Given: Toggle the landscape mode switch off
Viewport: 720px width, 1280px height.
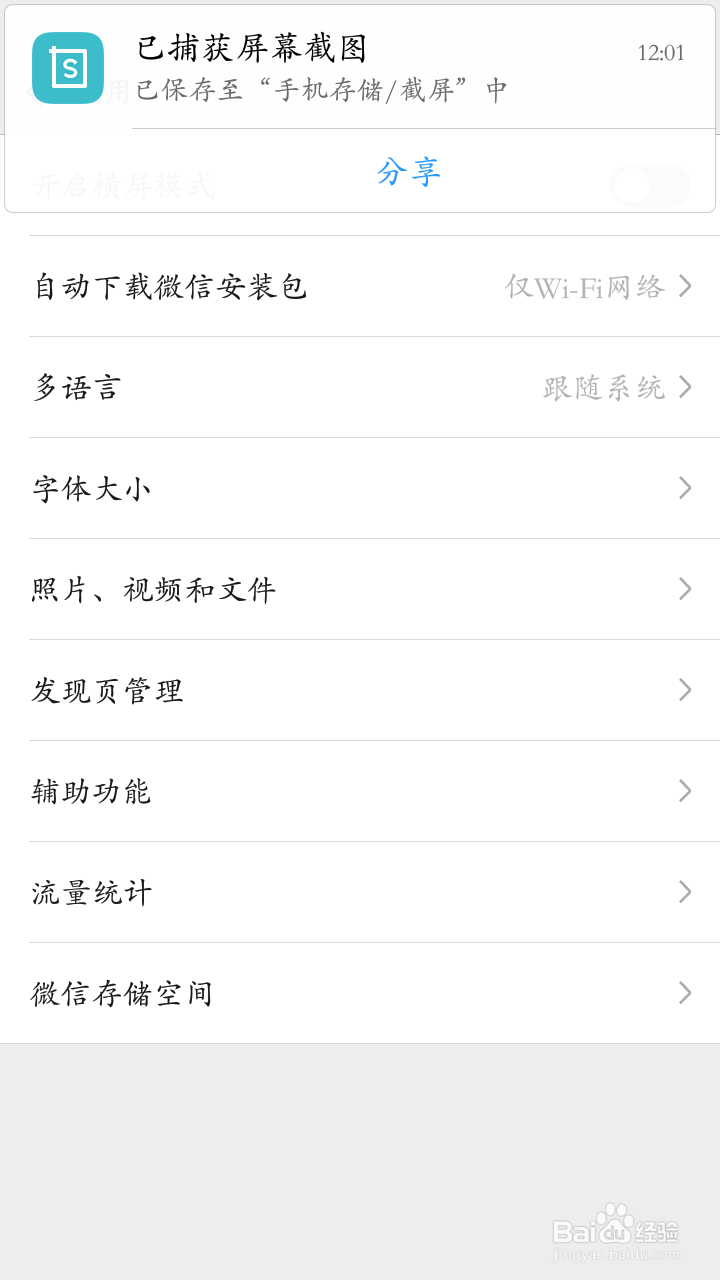Looking at the screenshot, I should click(649, 186).
